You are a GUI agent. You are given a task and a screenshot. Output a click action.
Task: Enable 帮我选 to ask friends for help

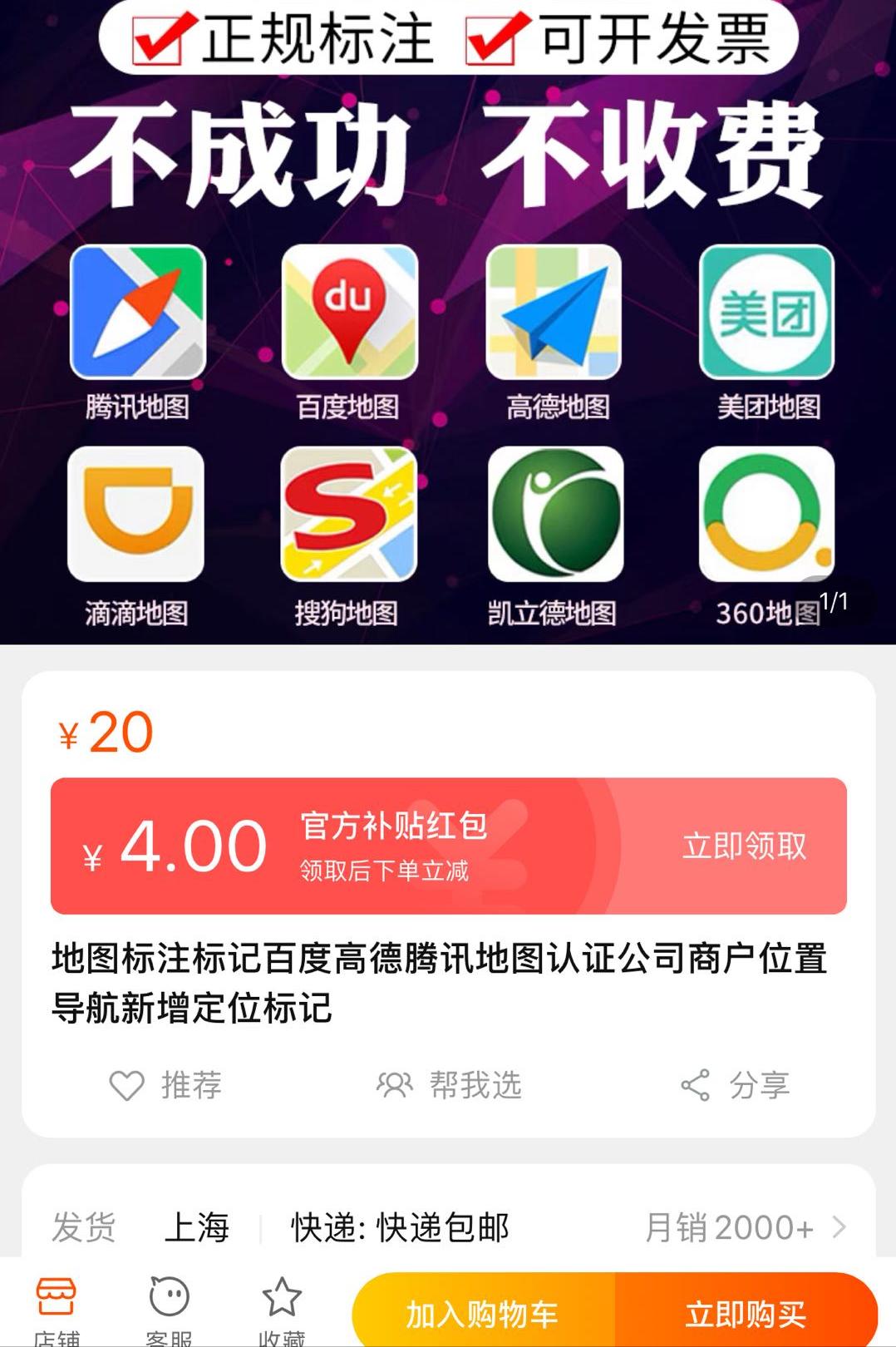[x=453, y=1083]
